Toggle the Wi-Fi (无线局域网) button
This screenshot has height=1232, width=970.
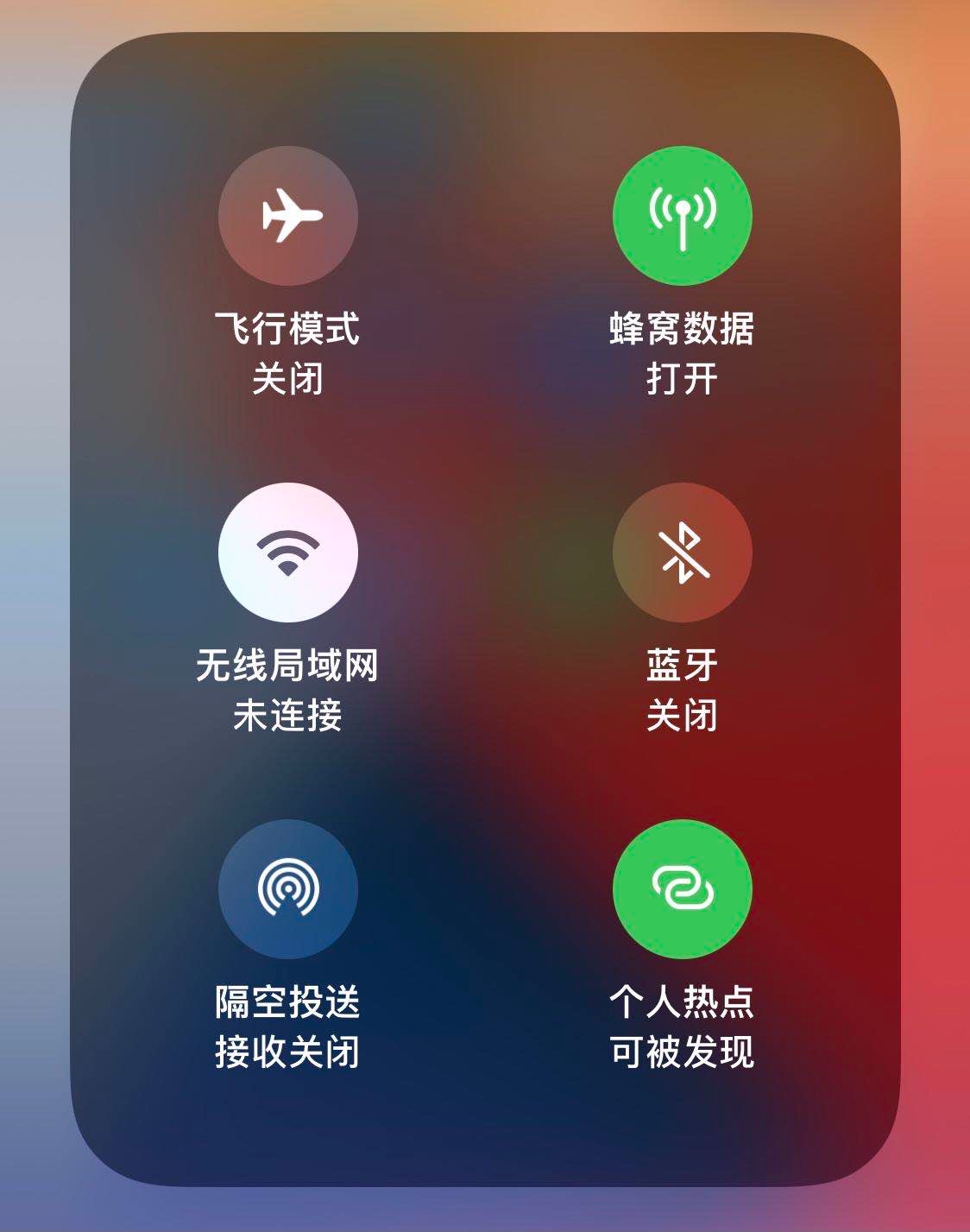point(287,553)
